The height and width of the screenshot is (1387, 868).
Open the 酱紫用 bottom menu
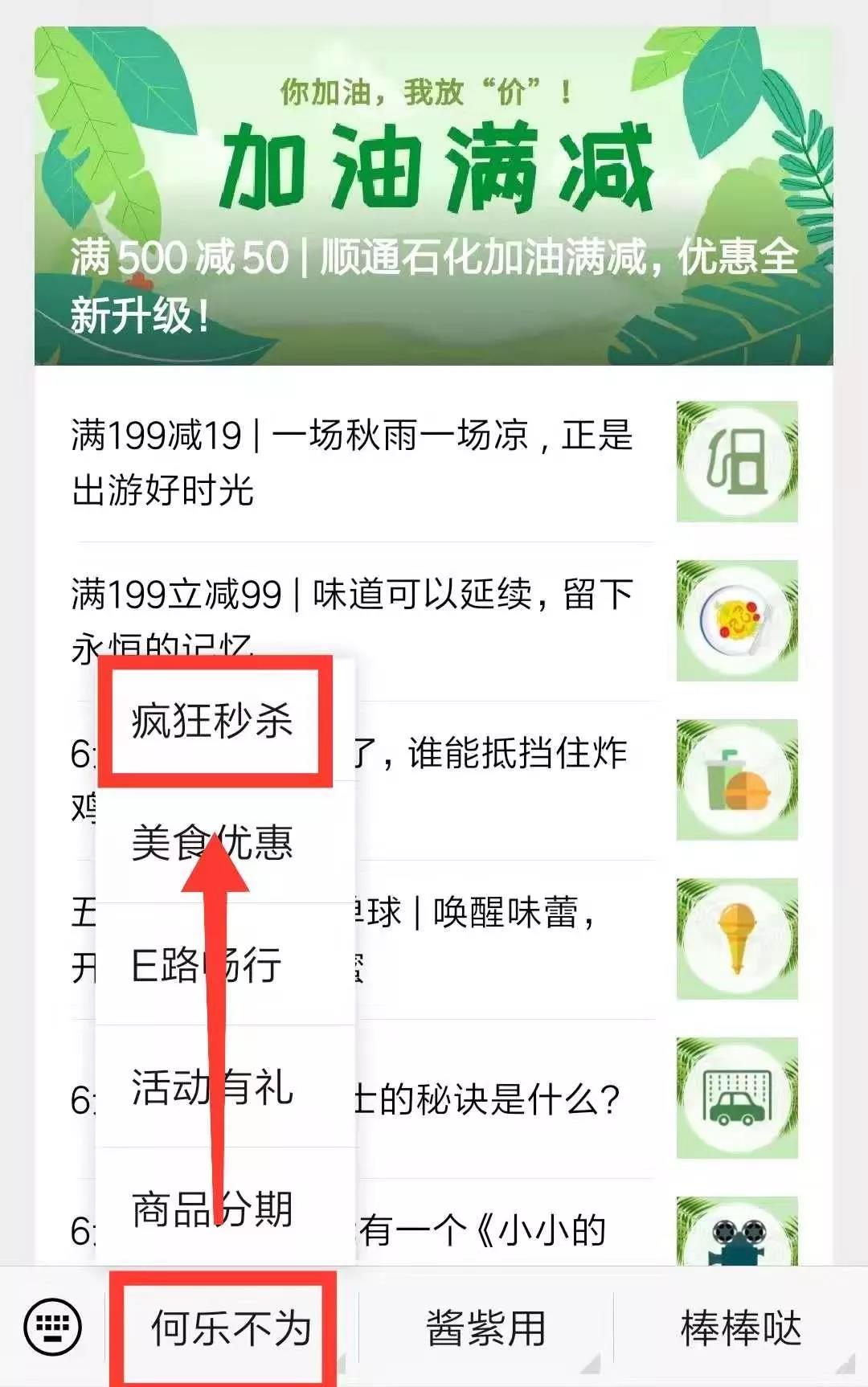click(485, 1328)
